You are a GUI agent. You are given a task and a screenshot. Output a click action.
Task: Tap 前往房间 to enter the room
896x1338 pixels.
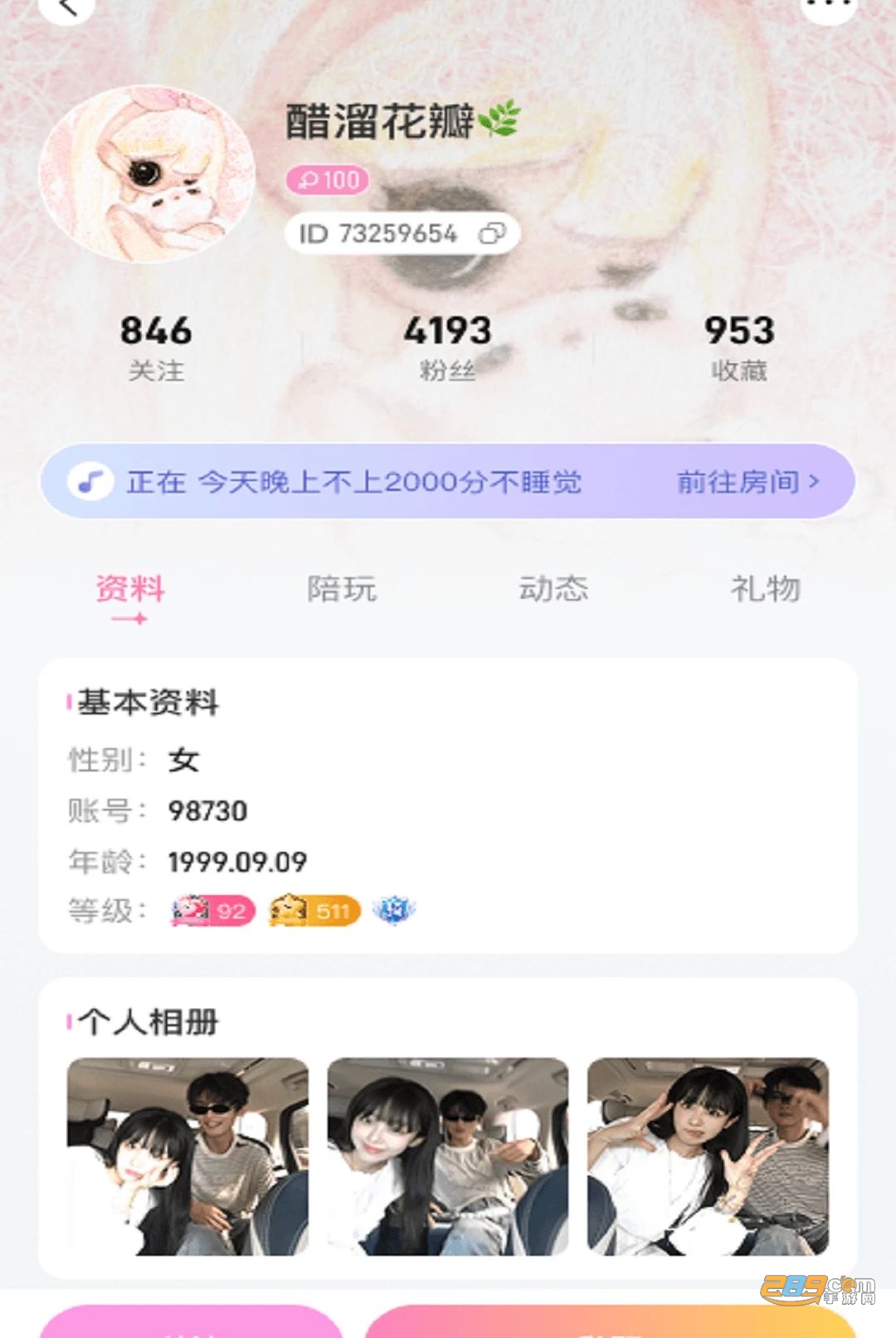[x=748, y=482]
